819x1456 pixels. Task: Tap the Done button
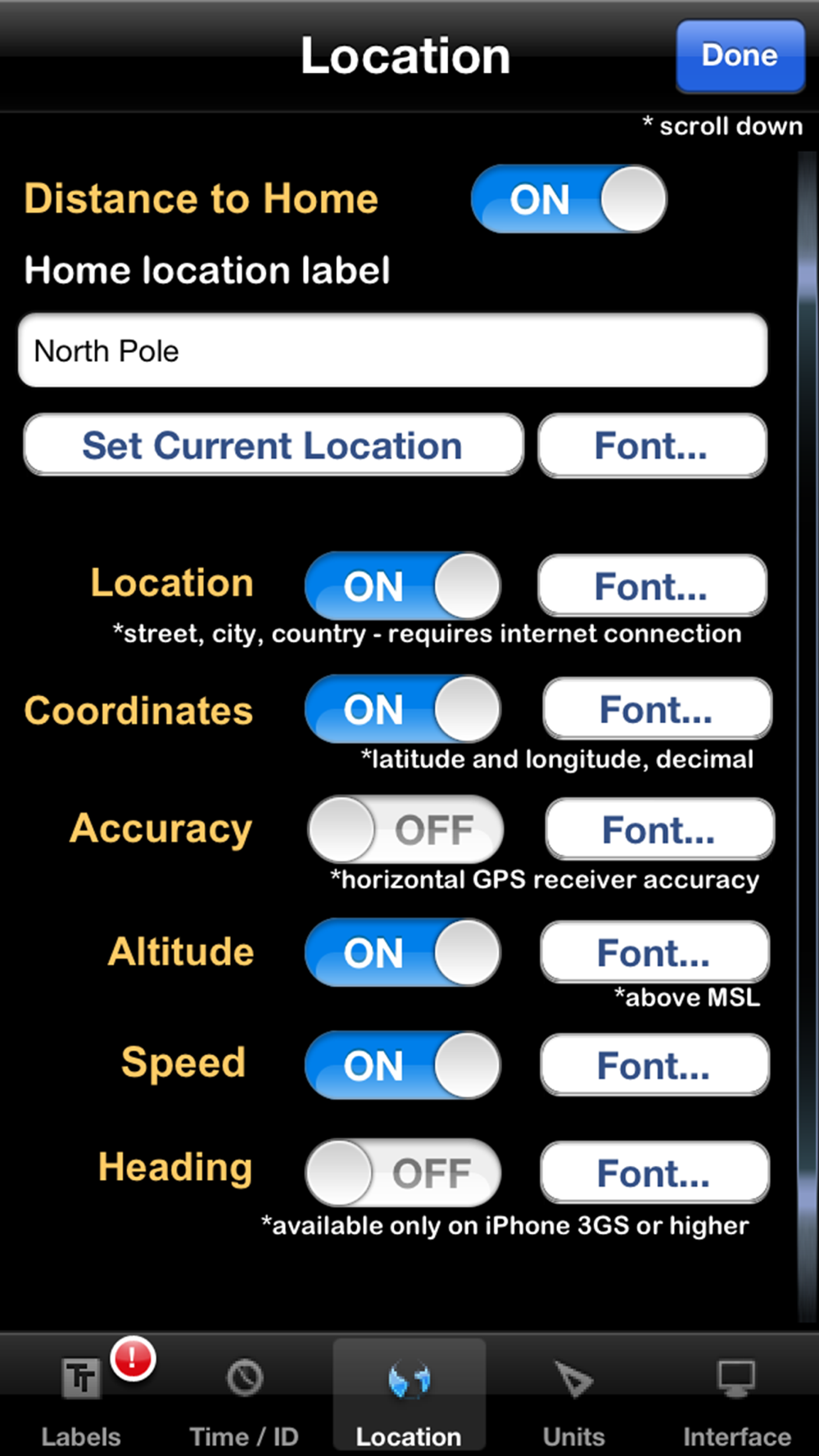[740, 56]
